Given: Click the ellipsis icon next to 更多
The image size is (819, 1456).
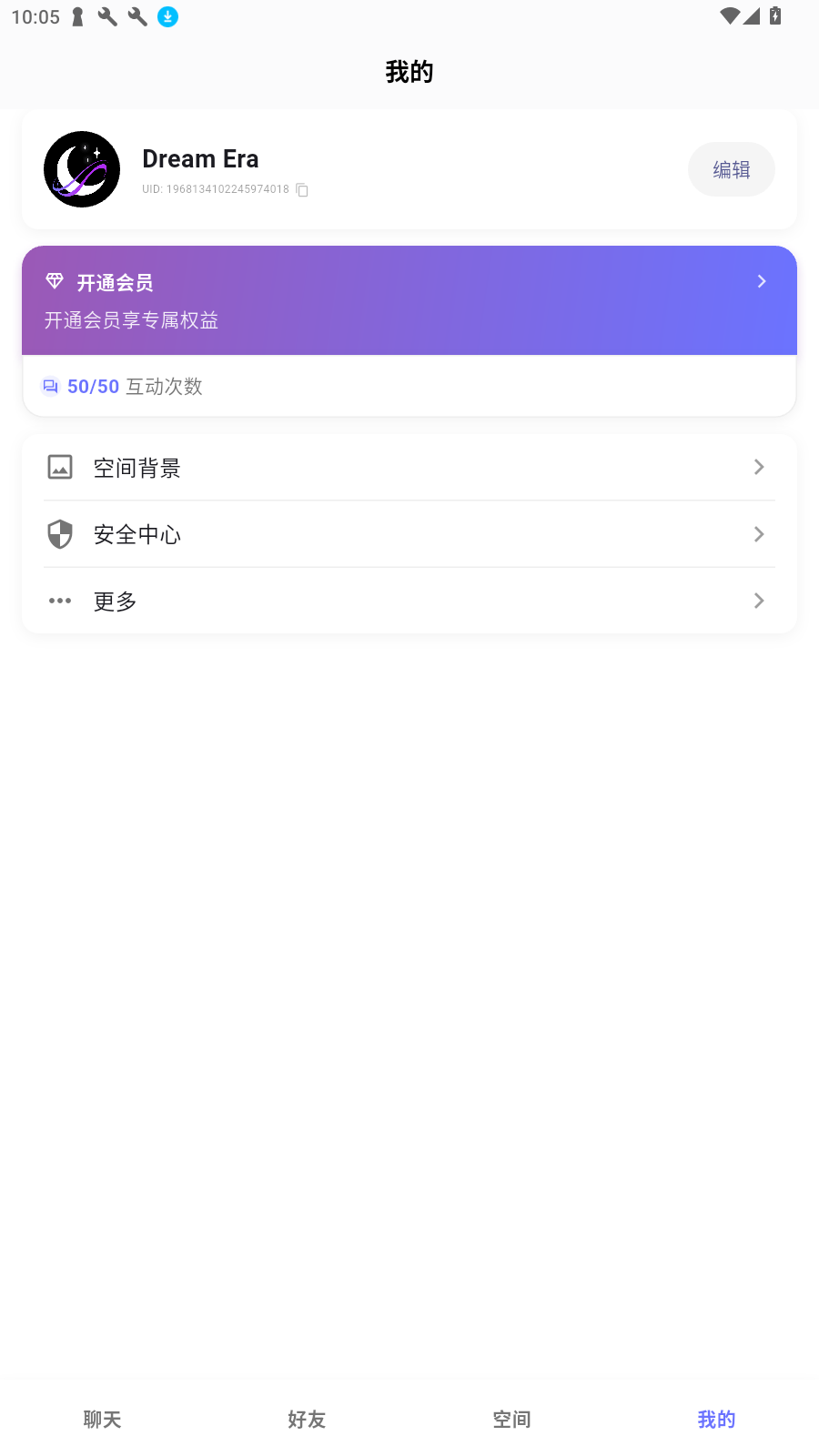Looking at the screenshot, I should (59, 601).
